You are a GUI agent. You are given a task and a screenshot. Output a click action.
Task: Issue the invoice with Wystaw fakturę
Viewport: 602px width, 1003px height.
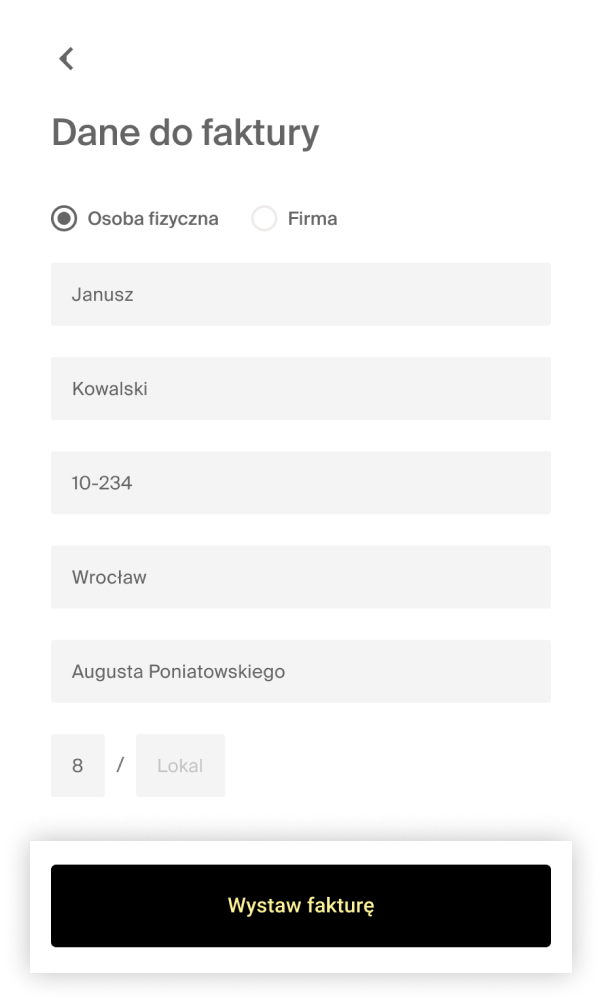pyautogui.click(x=300, y=906)
